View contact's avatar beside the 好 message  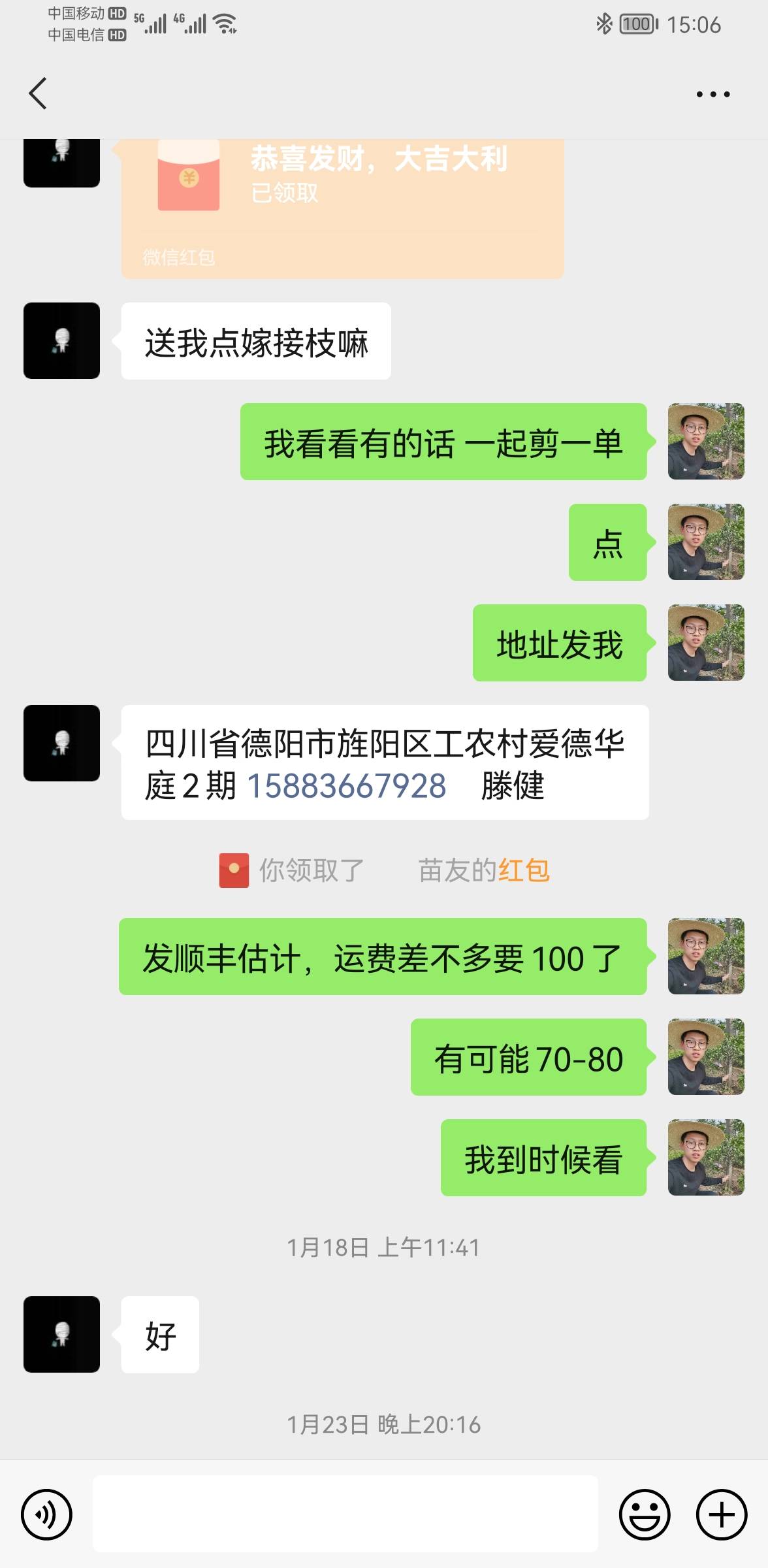[x=61, y=1334]
